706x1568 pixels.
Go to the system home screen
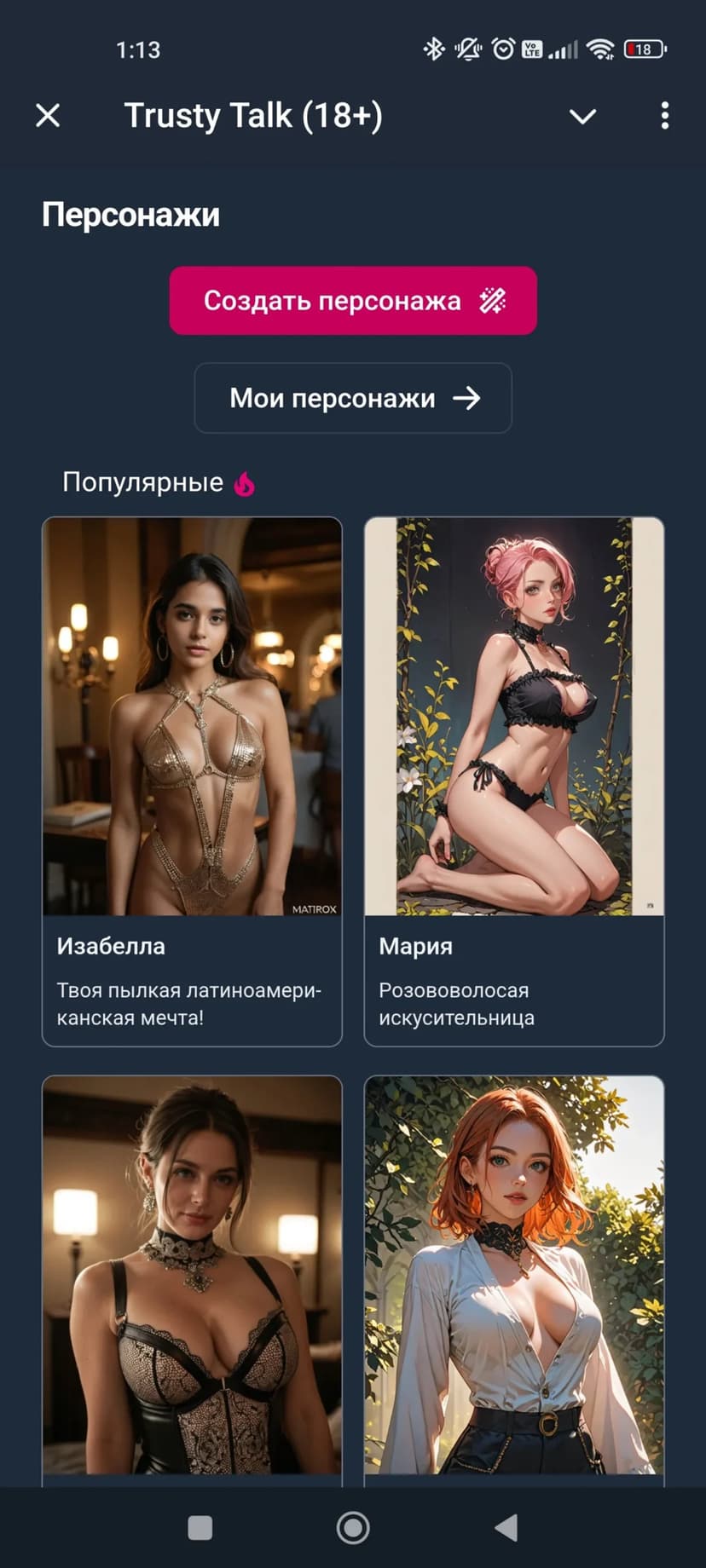(x=353, y=1528)
